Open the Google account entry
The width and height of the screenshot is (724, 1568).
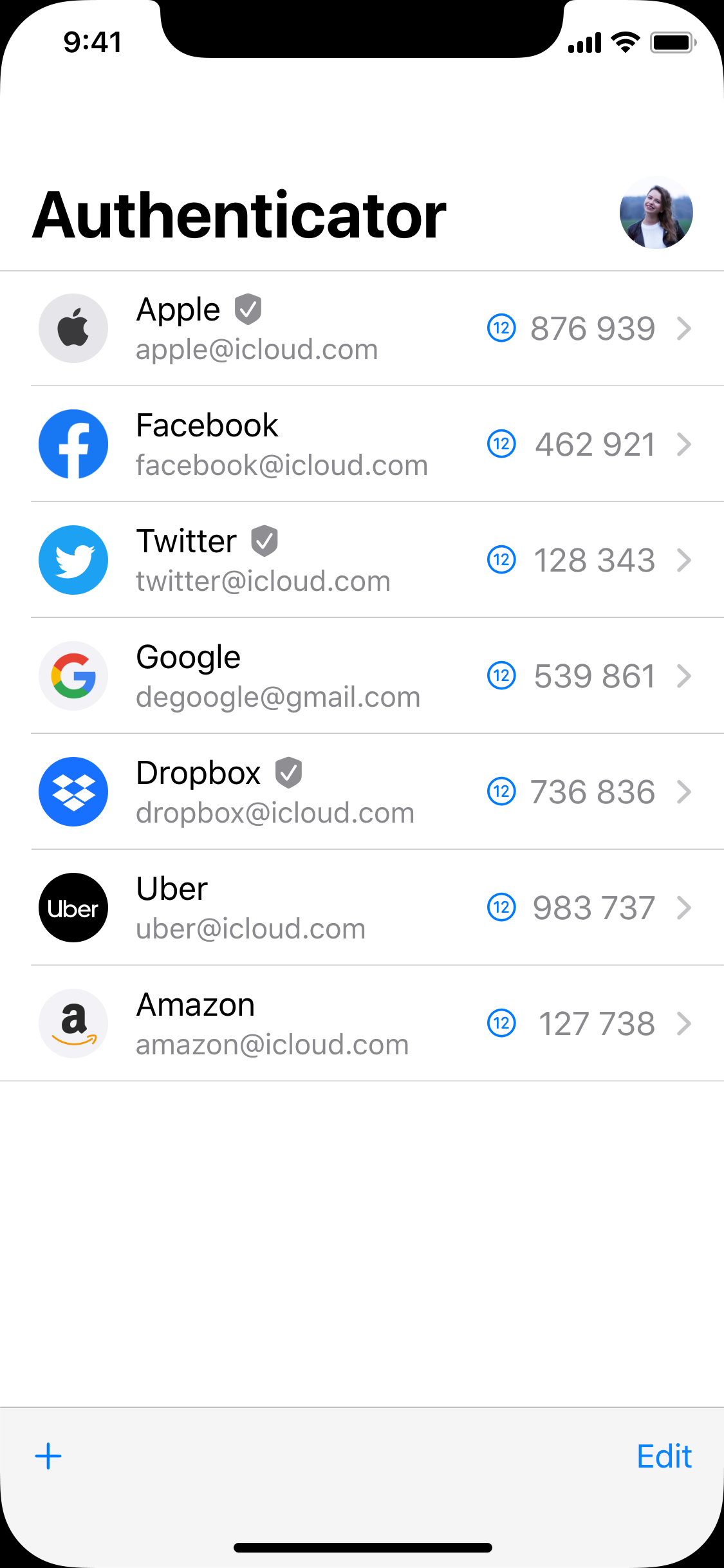point(362,677)
